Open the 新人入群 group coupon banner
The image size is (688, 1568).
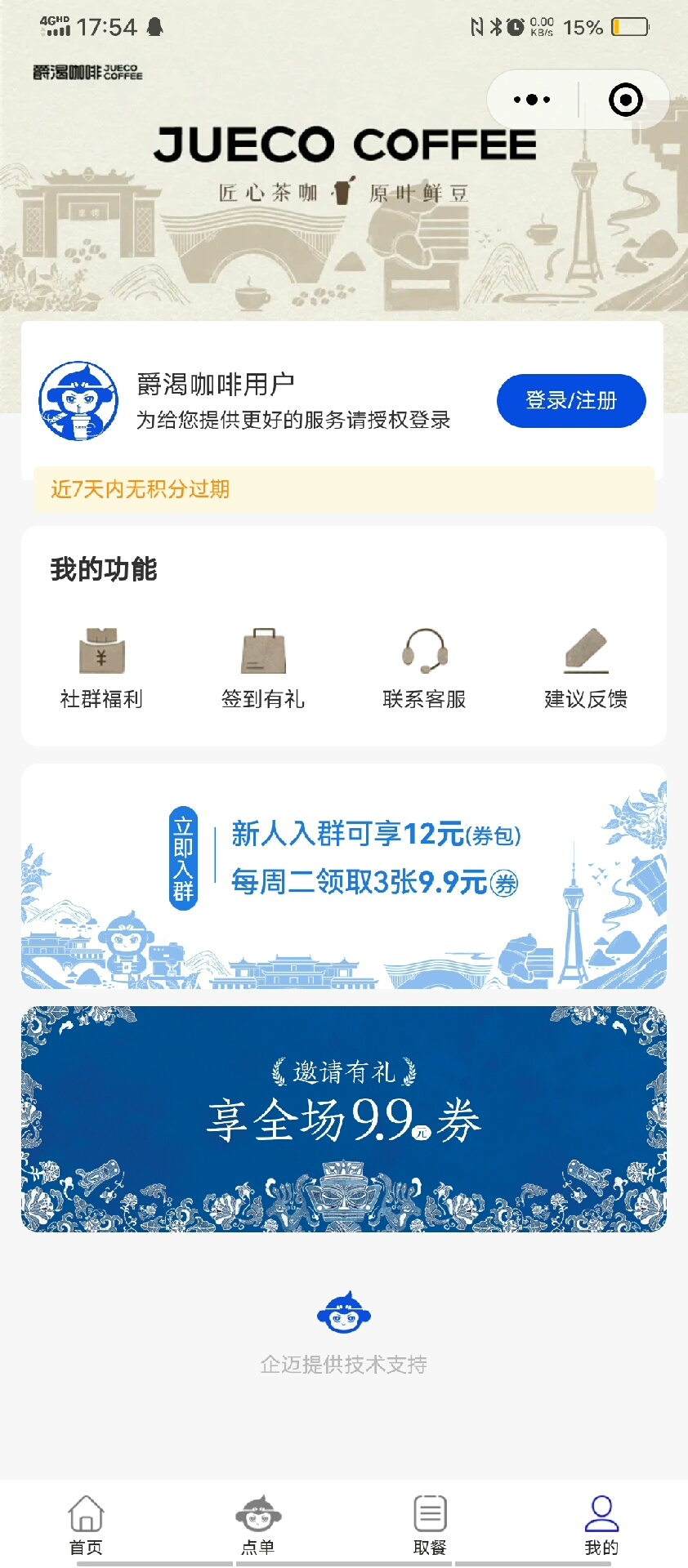tap(344, 876)
